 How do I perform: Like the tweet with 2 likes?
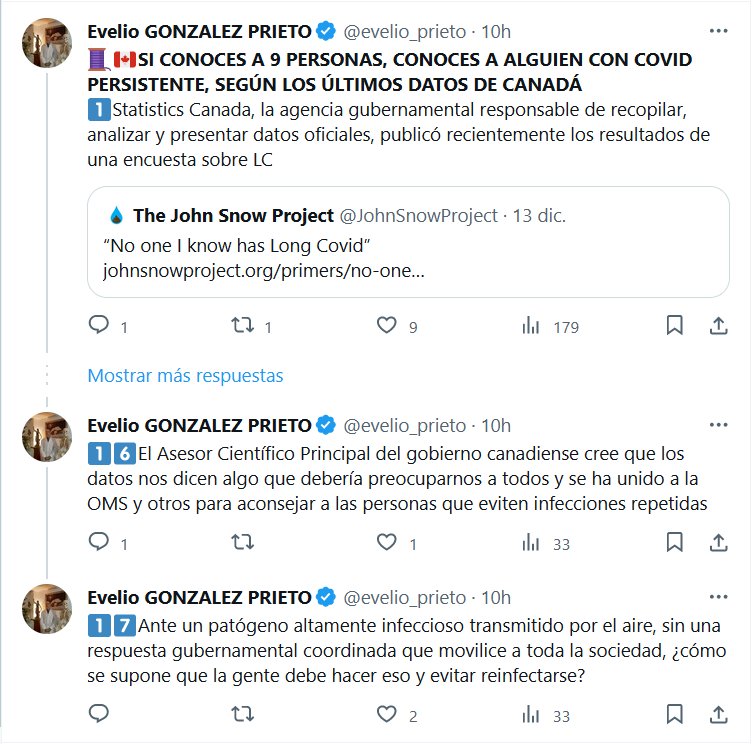386,715
